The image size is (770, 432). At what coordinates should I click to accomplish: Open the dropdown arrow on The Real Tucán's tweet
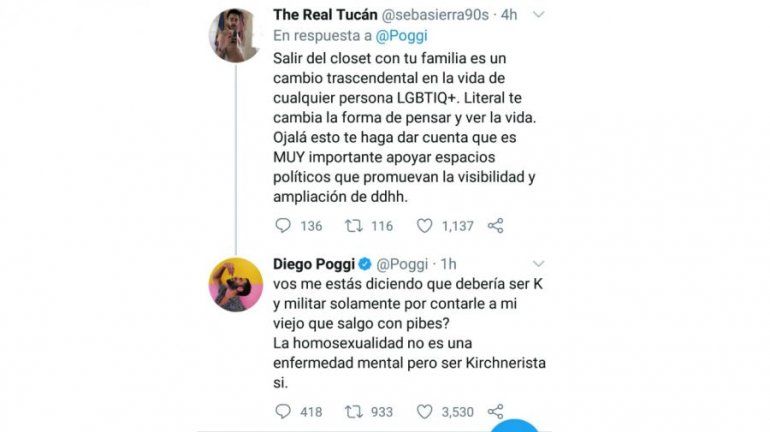[537, 15]
